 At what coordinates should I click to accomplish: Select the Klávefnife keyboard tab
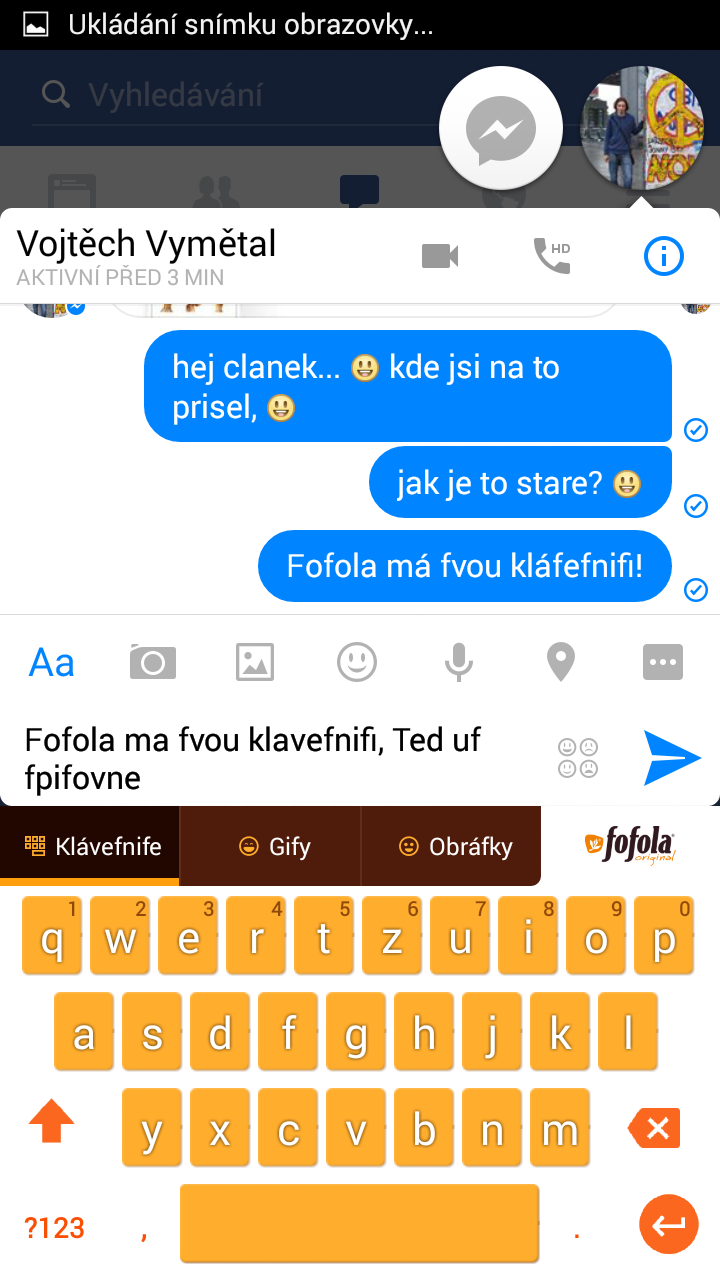(92, 846)
